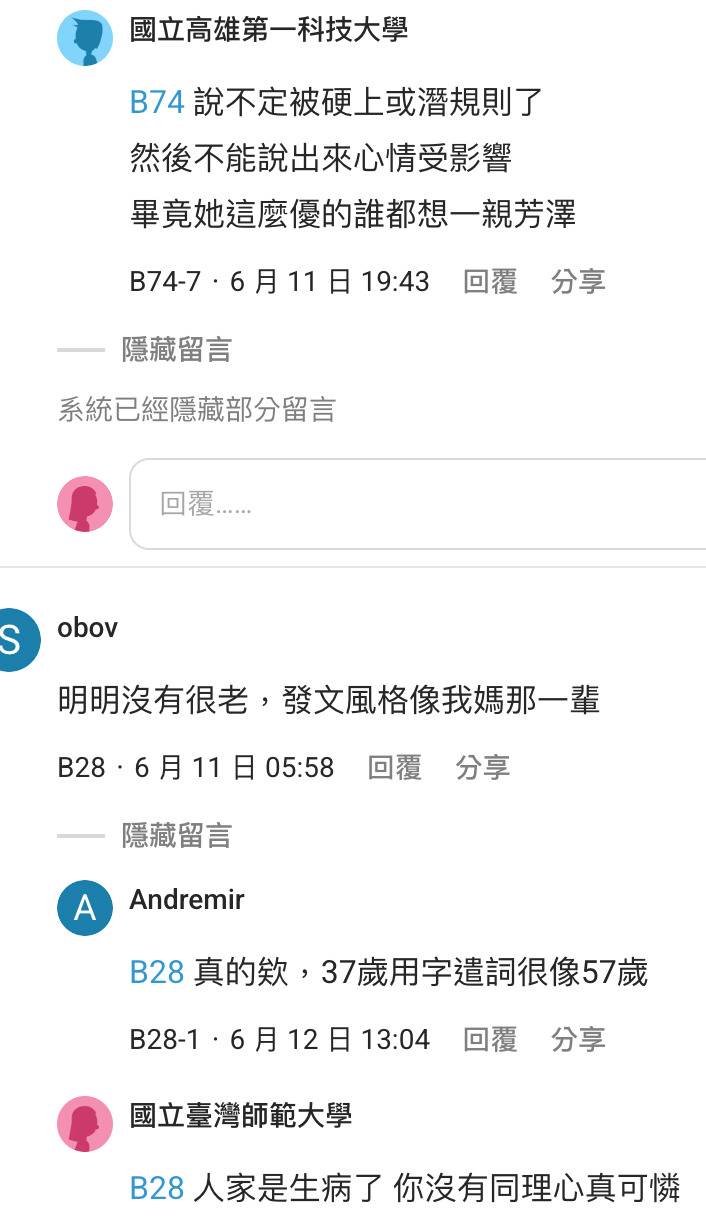Share Andremir's B28-1 comment
The image size is (706, 1220).
[578, 1040]
